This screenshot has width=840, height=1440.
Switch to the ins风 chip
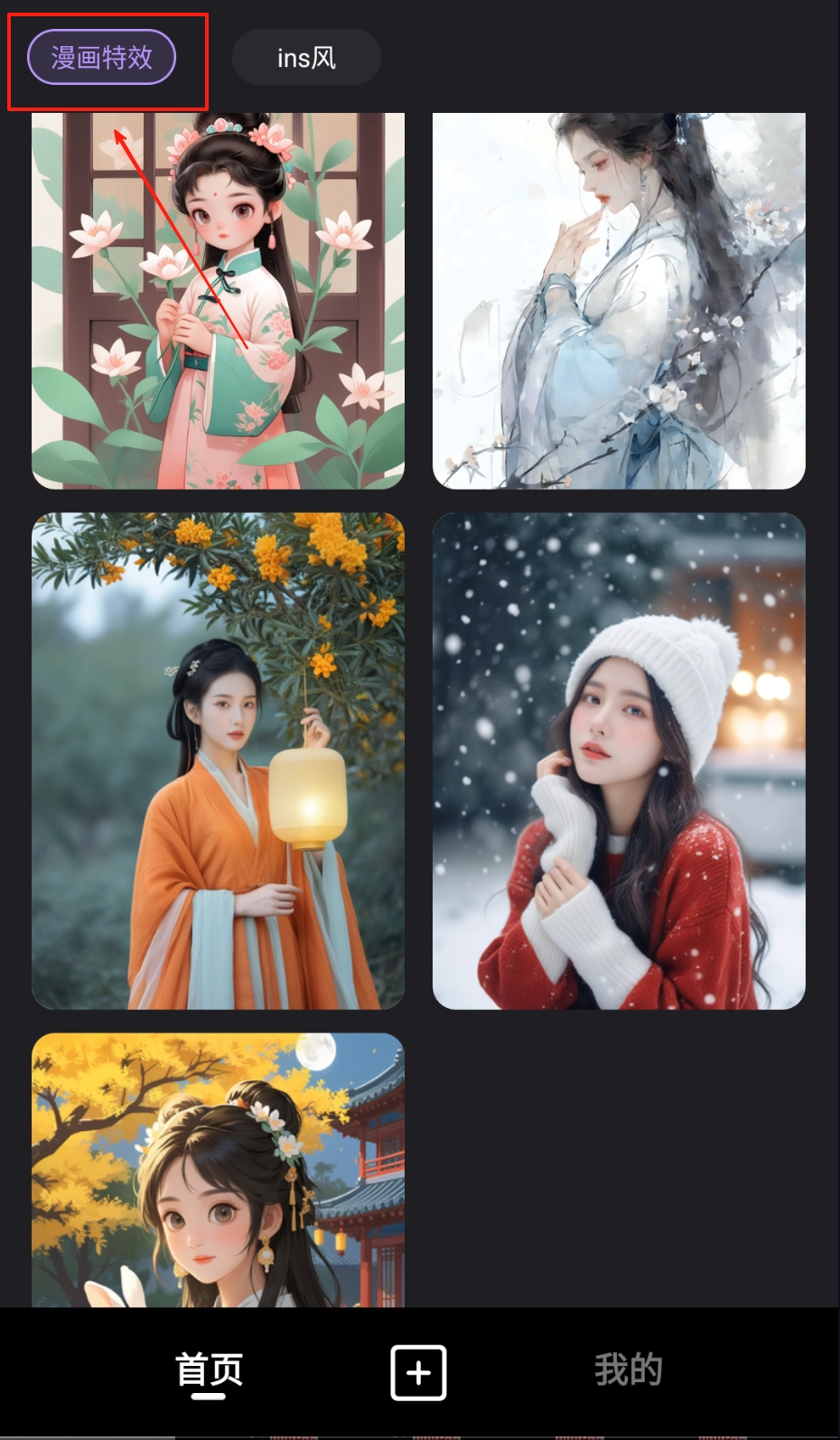(306, 58)
